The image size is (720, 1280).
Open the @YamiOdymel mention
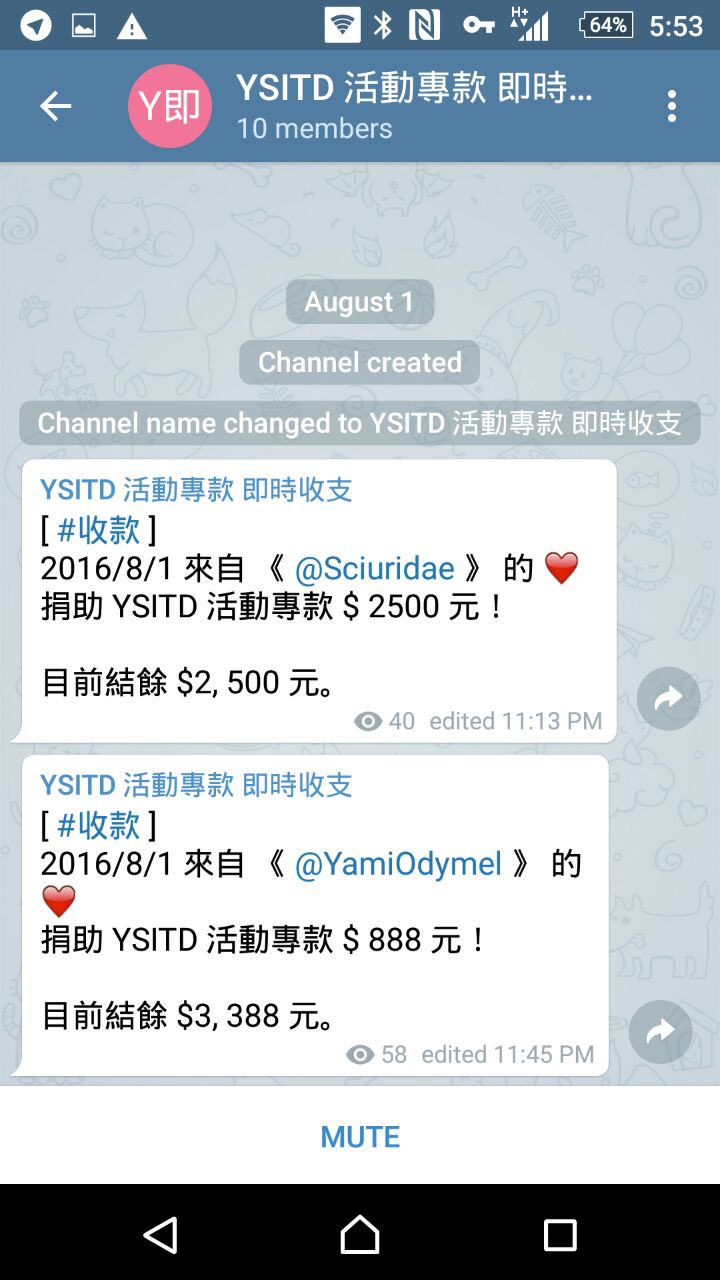[x=398, y=864]
